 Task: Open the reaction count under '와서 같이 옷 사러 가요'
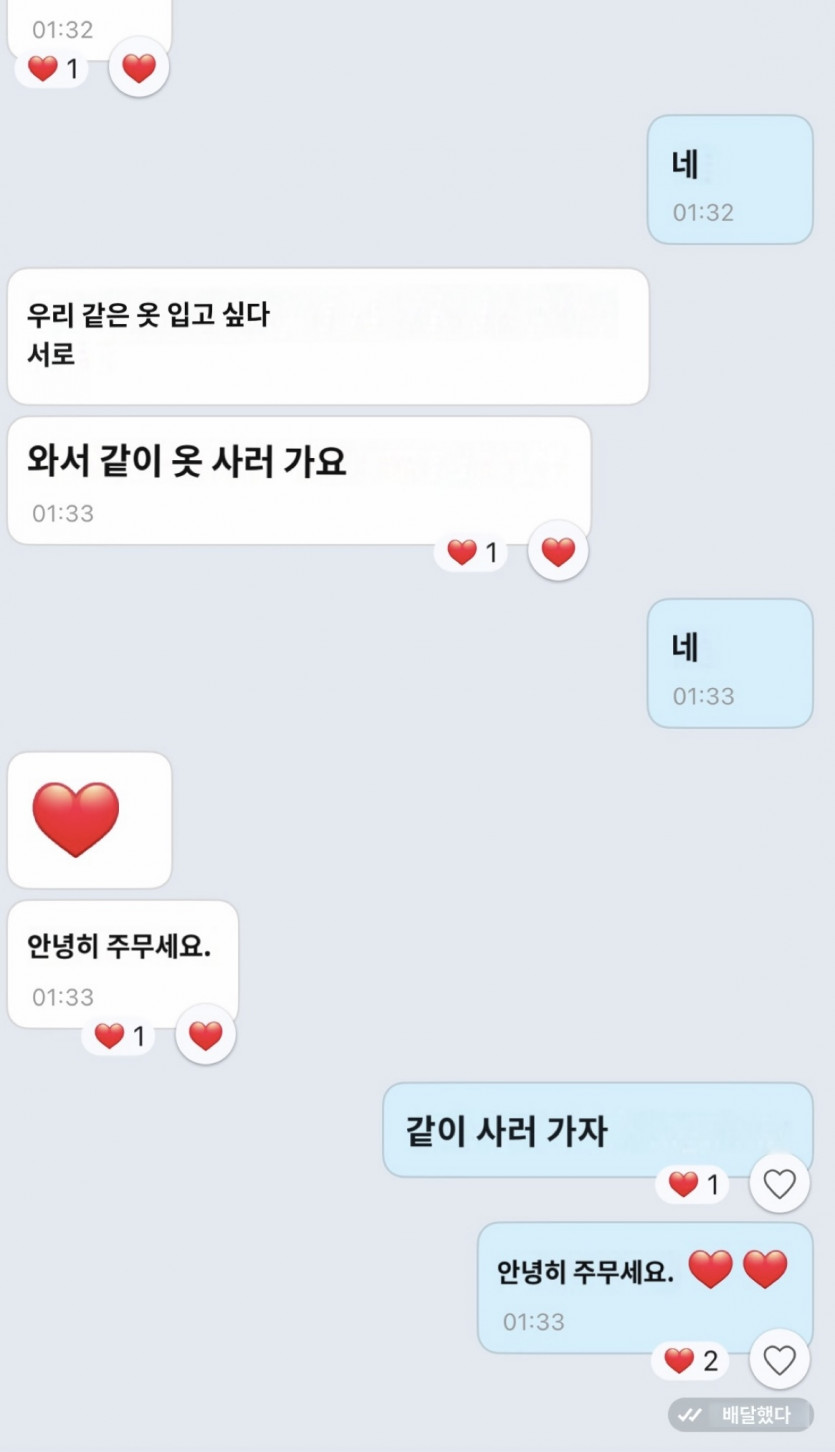pyautogui.click(x=471, y=552)
